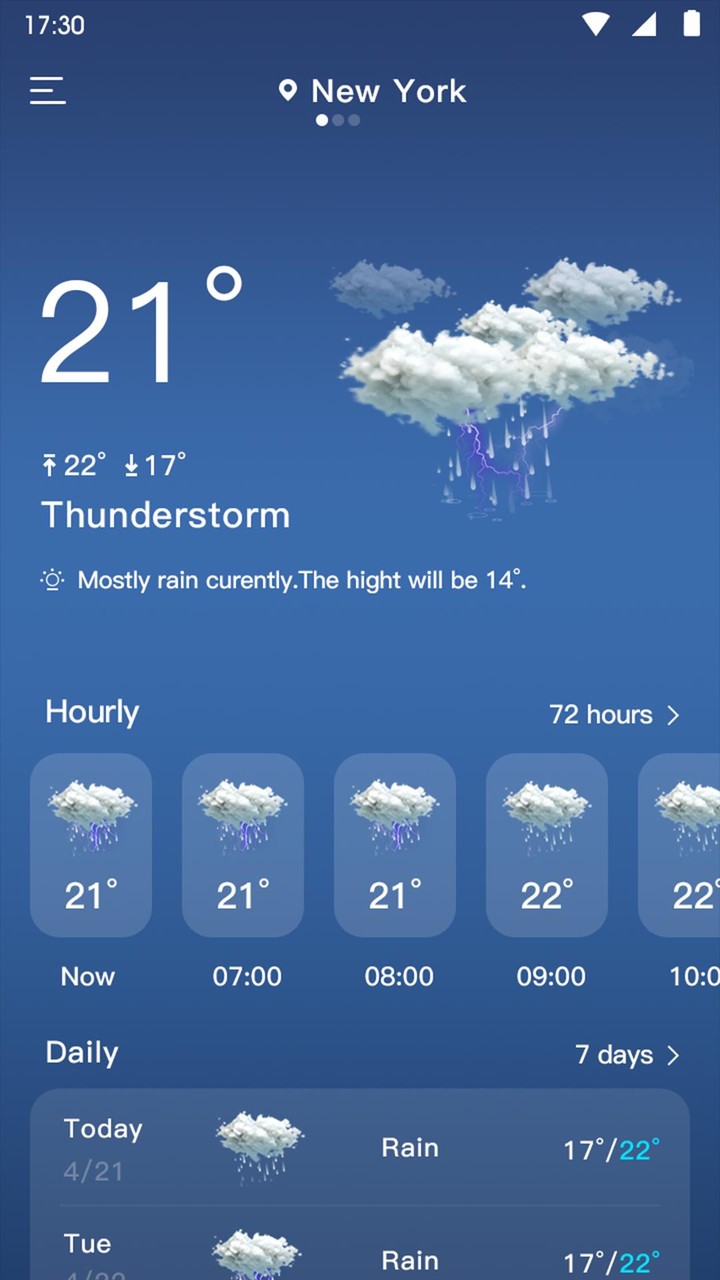
Task: Tap the Wi-Fi icon in the status bar
Action: (x=594, y=23)
